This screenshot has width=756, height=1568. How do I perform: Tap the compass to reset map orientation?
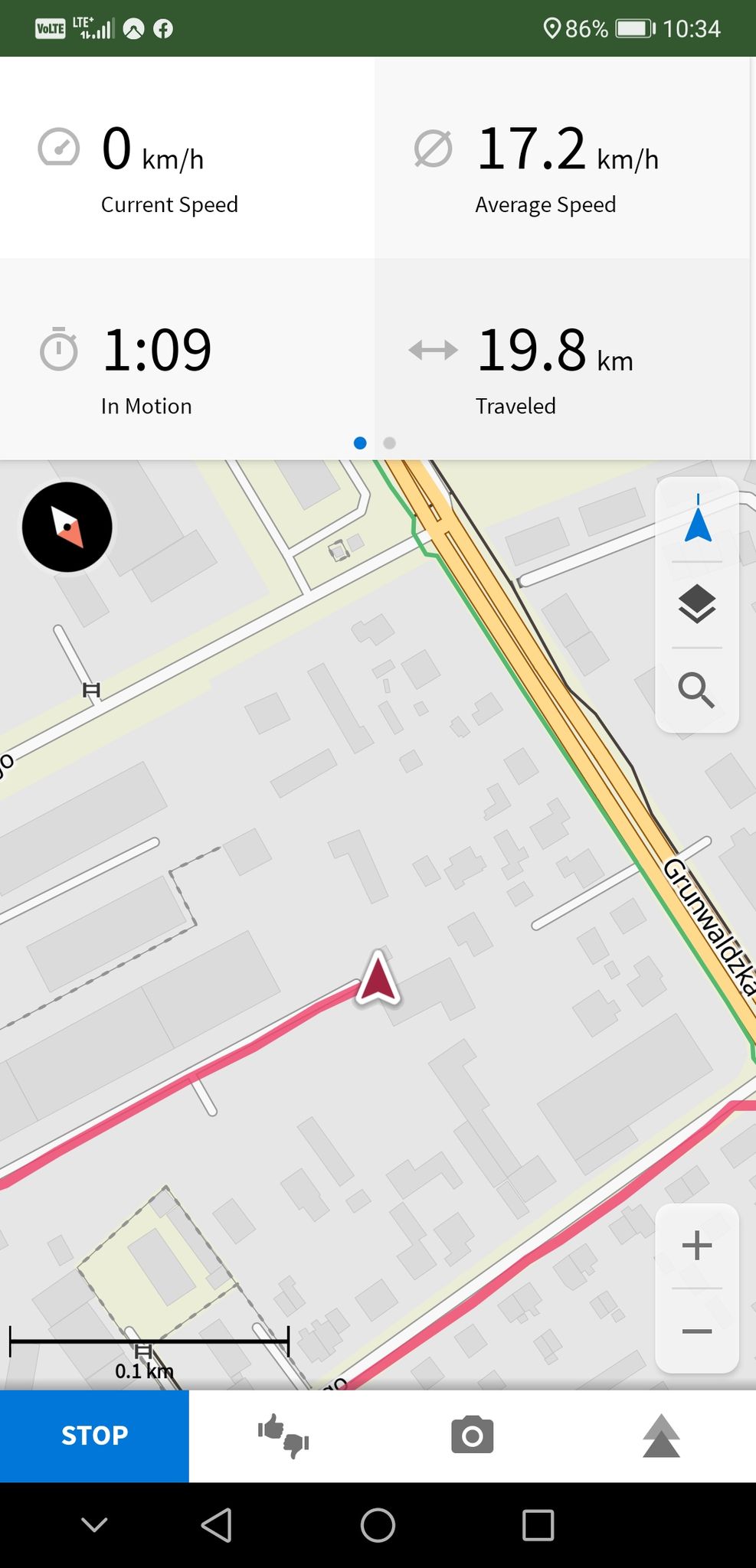coord(67,527)
